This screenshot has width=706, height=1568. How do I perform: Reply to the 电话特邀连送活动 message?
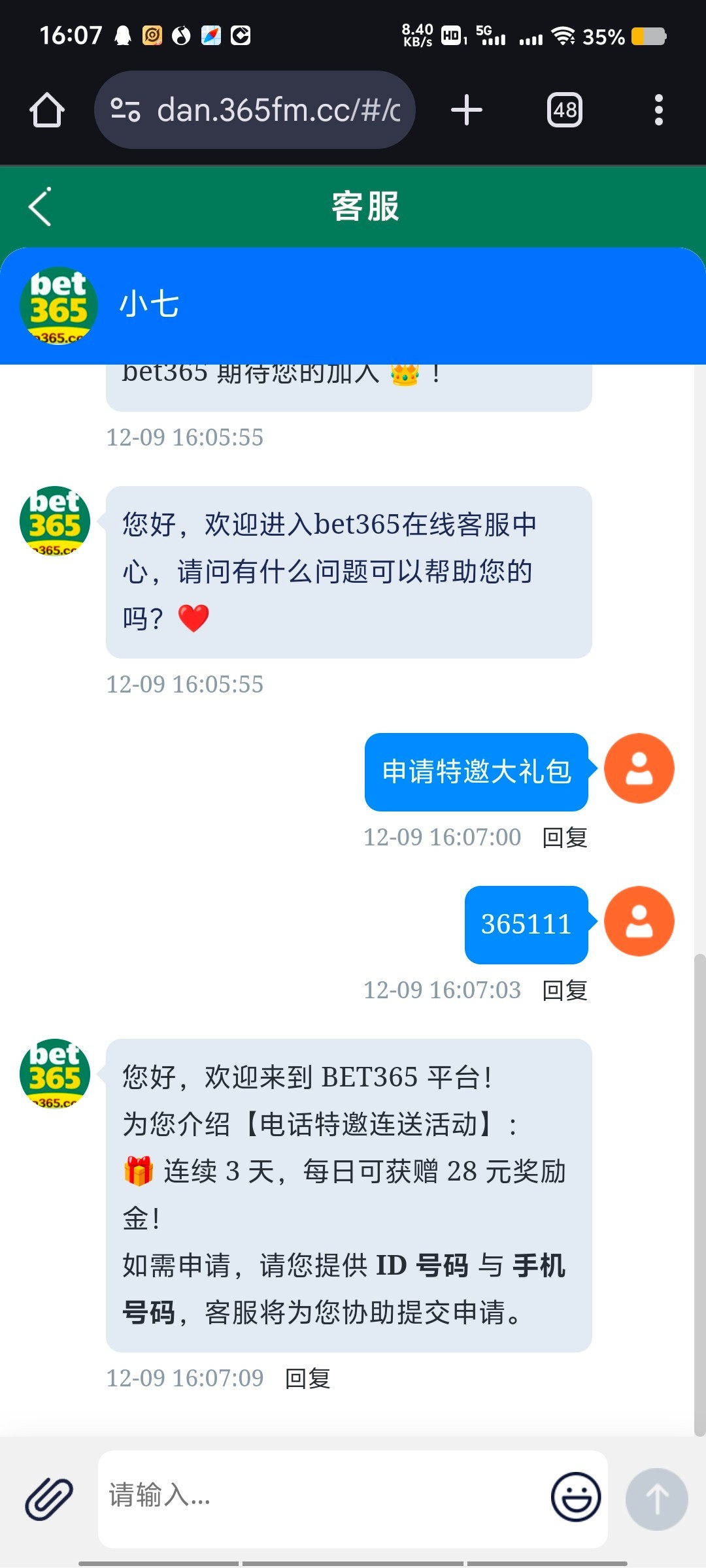pyautogui.click(x=308, y=1378)
